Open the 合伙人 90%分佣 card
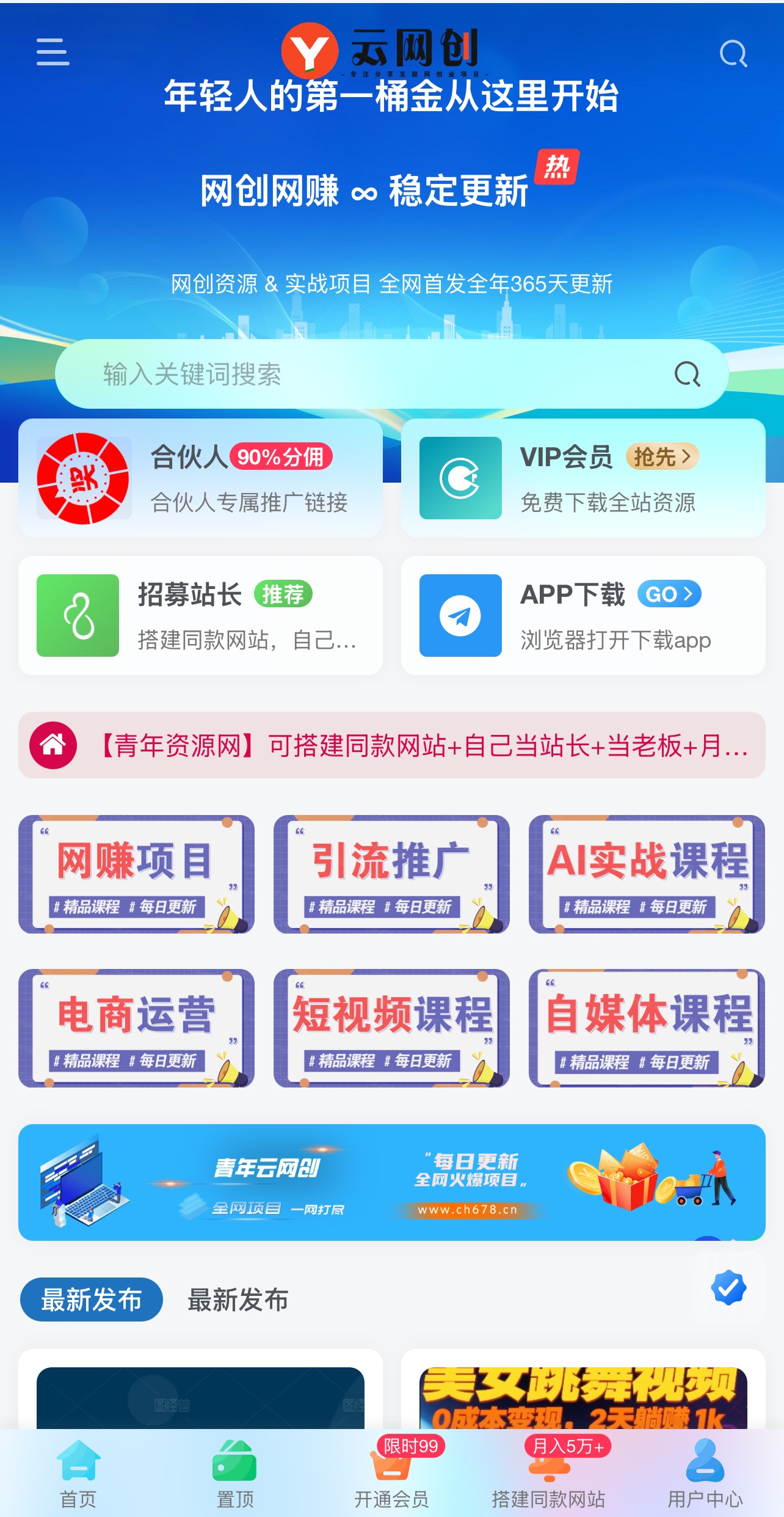784x1517 pixels. coord(200,478)
